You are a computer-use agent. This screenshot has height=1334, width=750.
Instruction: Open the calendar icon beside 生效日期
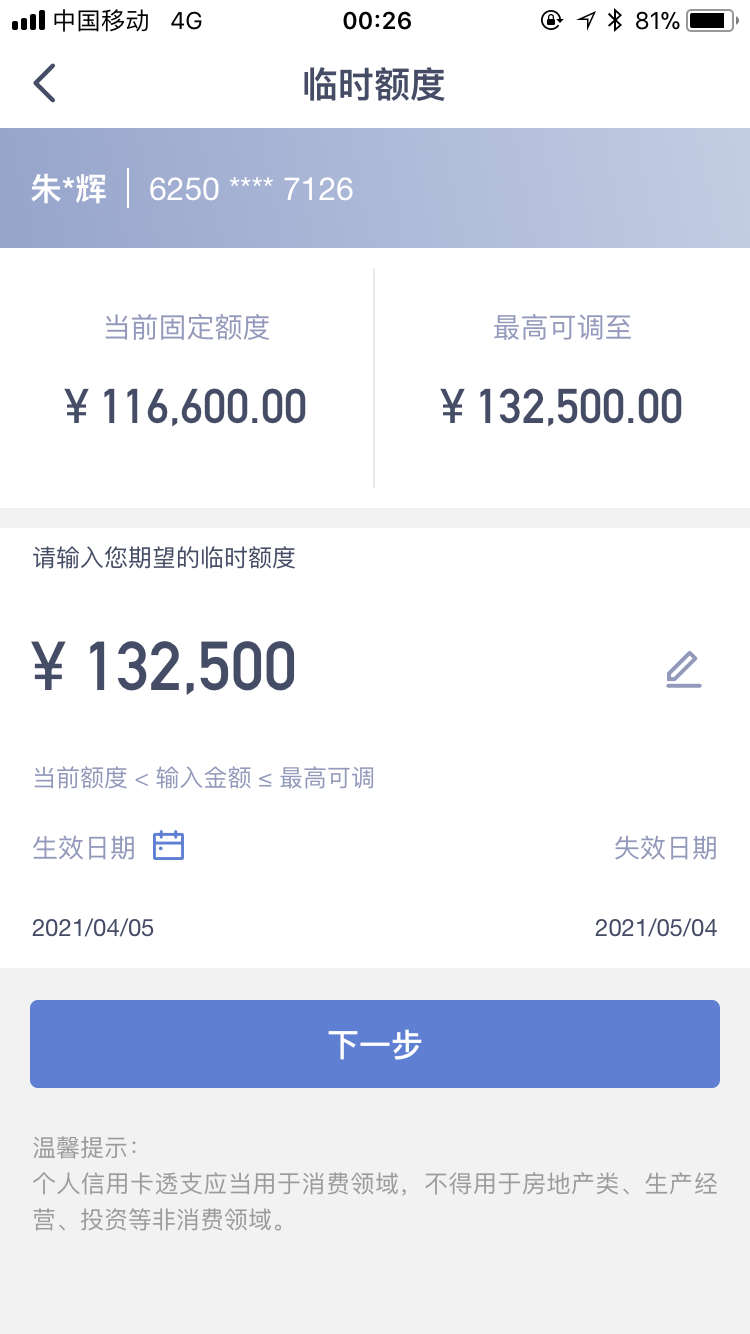click(x=169, y=845)
